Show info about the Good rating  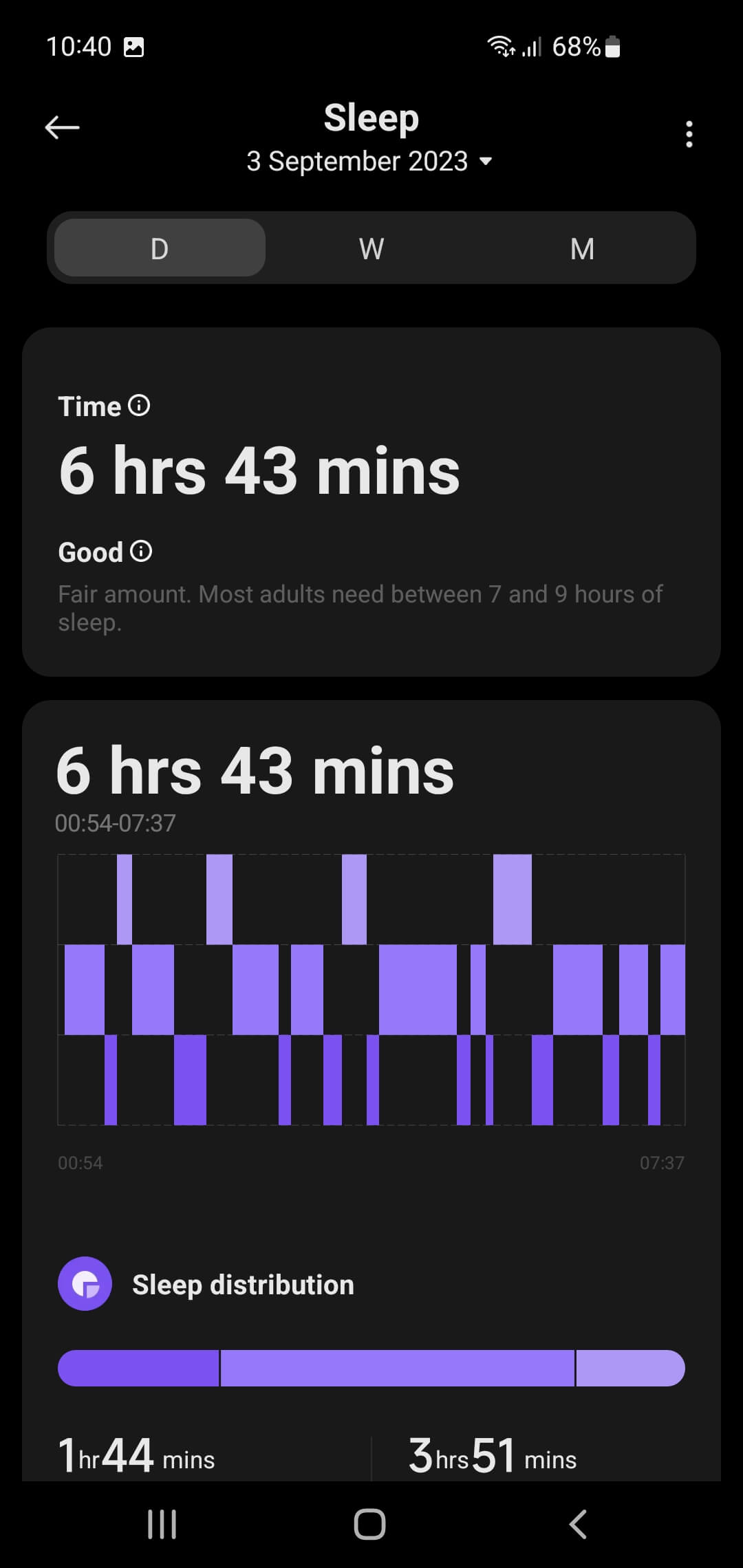coord(142,552)
